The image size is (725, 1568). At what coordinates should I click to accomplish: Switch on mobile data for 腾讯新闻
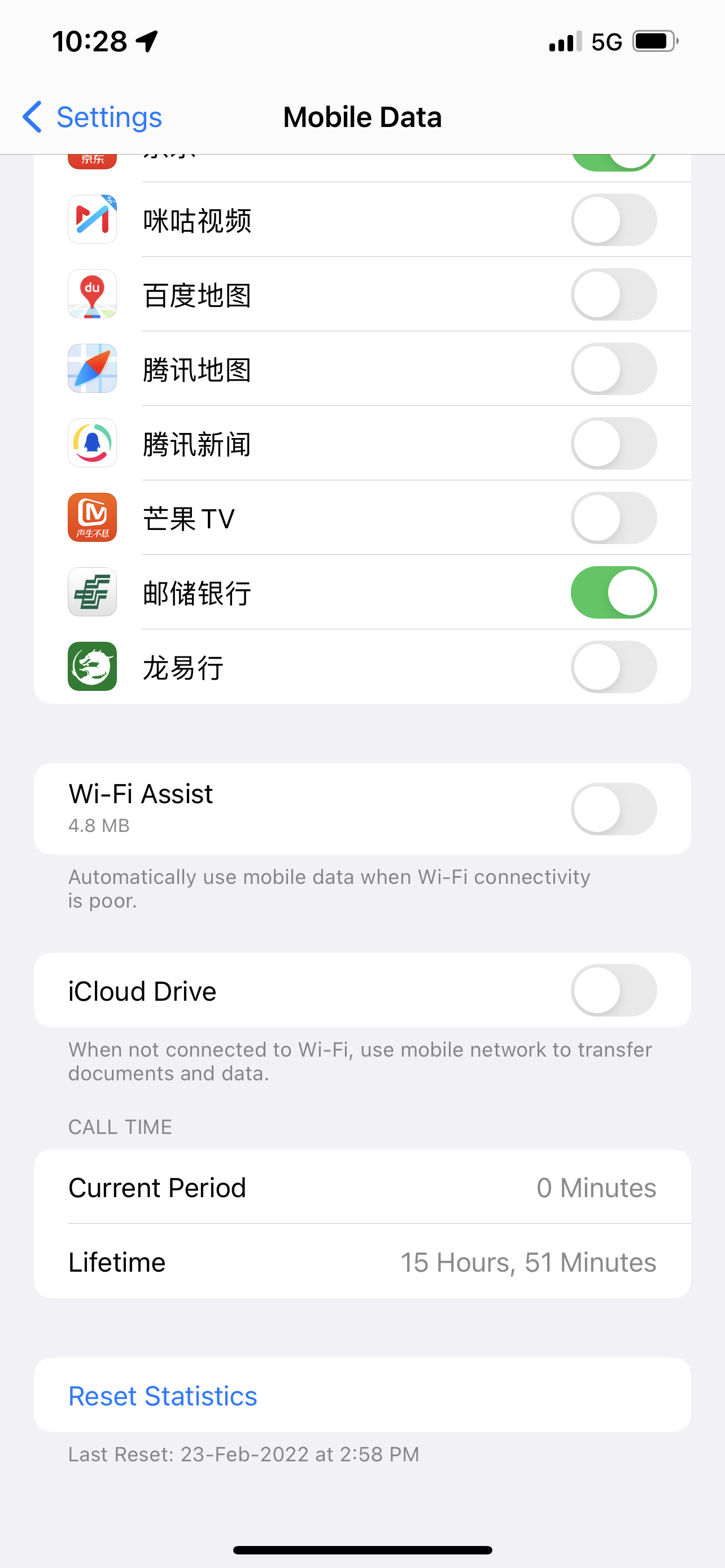coord(613,444)
